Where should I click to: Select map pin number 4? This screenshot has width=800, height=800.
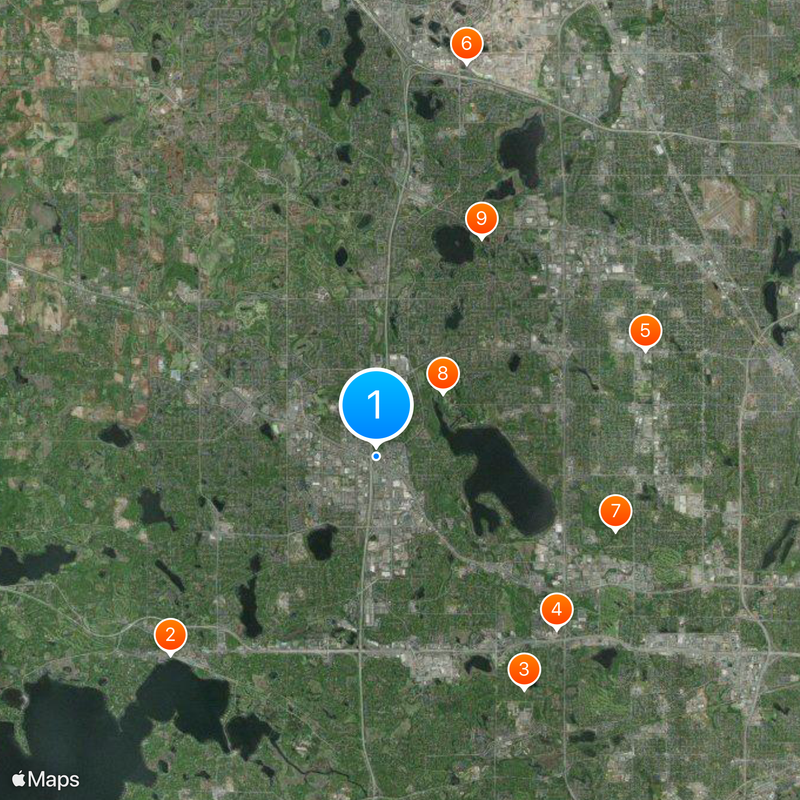[x=557, y=609]
